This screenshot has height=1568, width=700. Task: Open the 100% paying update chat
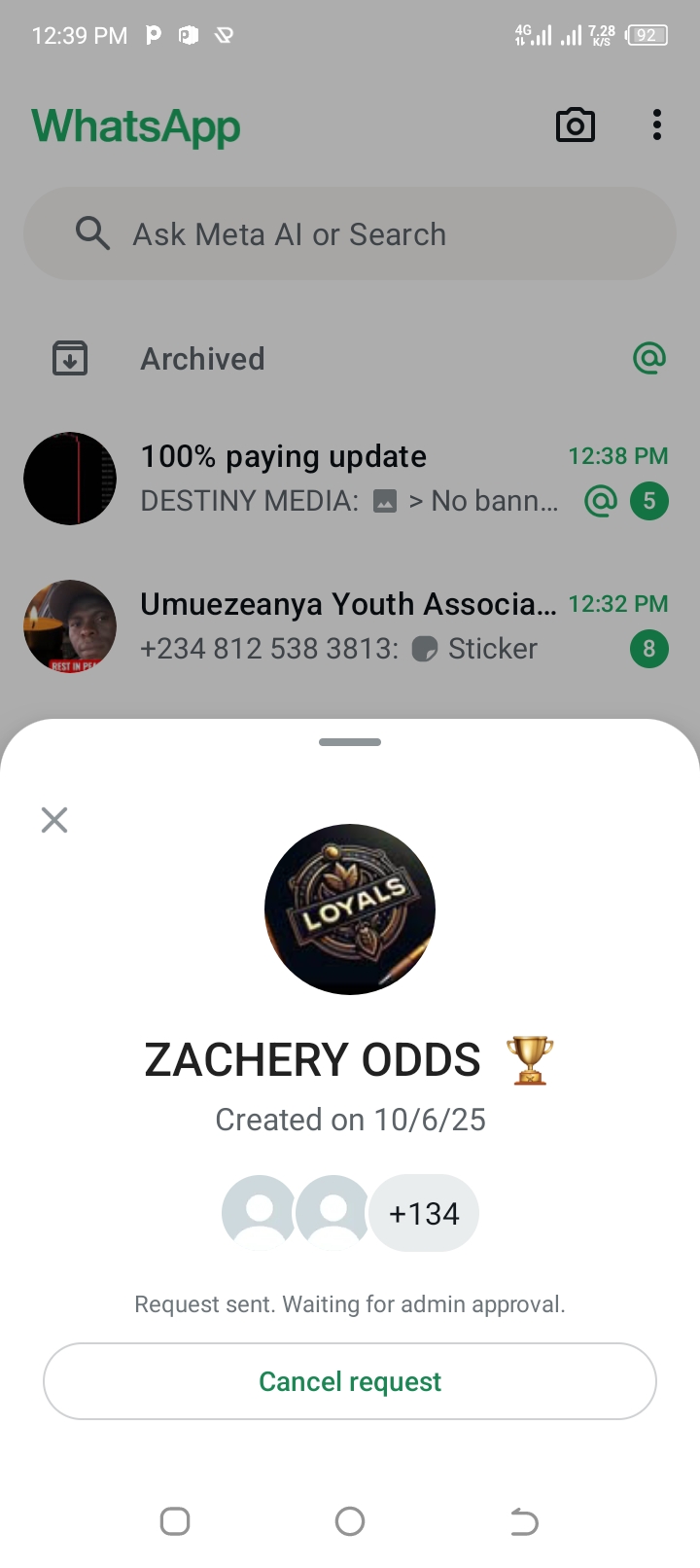tap(350, 479)
